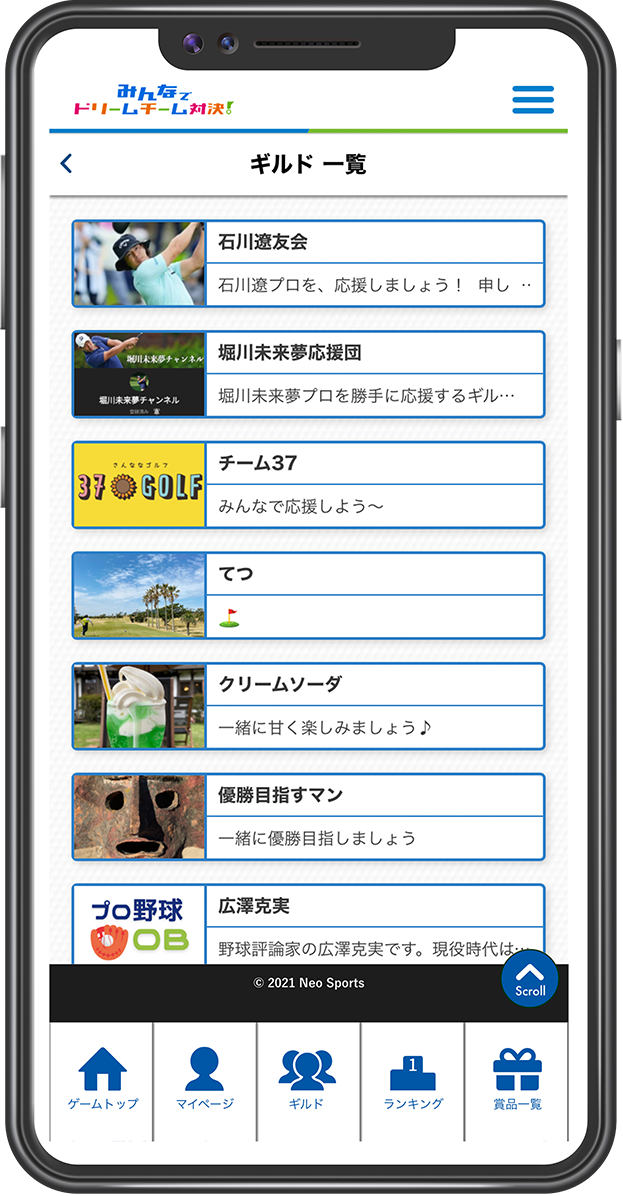Open the hamburger menu
This screenshot has height=1196, width=623.
(532, 100)
